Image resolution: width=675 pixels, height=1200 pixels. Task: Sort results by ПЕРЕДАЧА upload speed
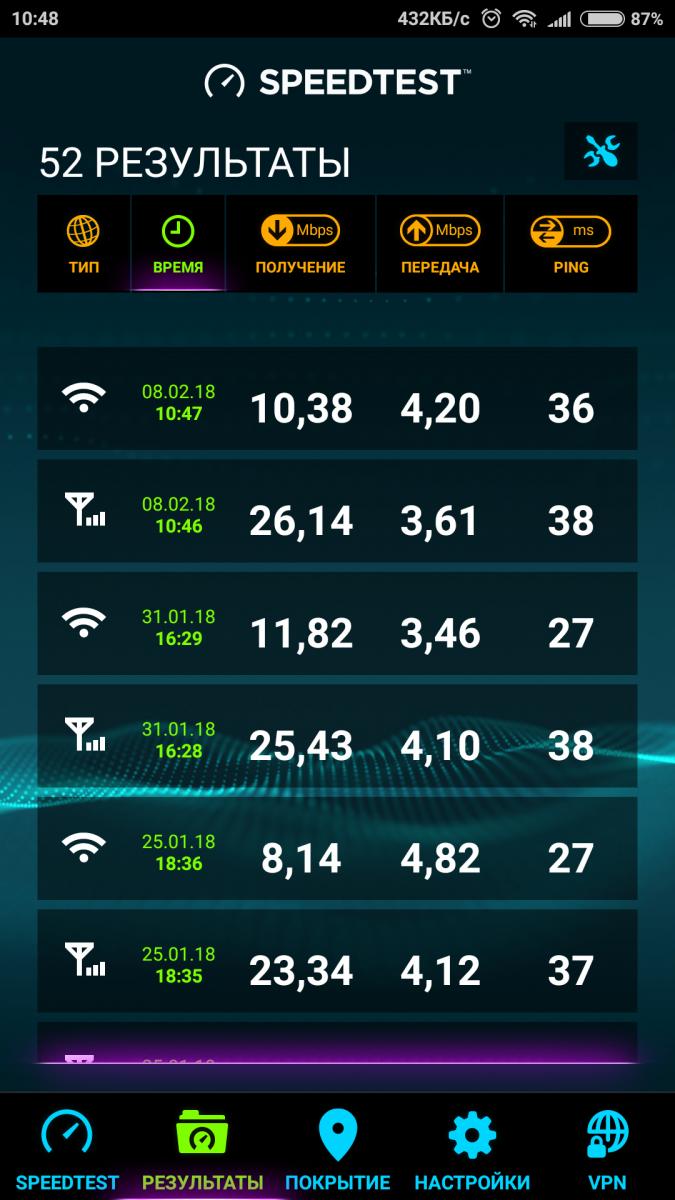point(440,245)
